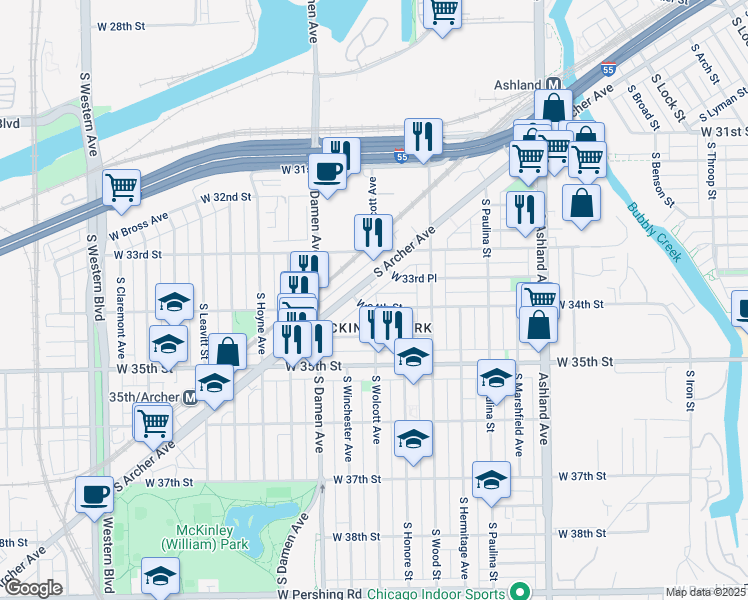This screenshot has height=600, width=748.
Task: Select the shopping cart marker near W Bross Ave
Action: 121,186
